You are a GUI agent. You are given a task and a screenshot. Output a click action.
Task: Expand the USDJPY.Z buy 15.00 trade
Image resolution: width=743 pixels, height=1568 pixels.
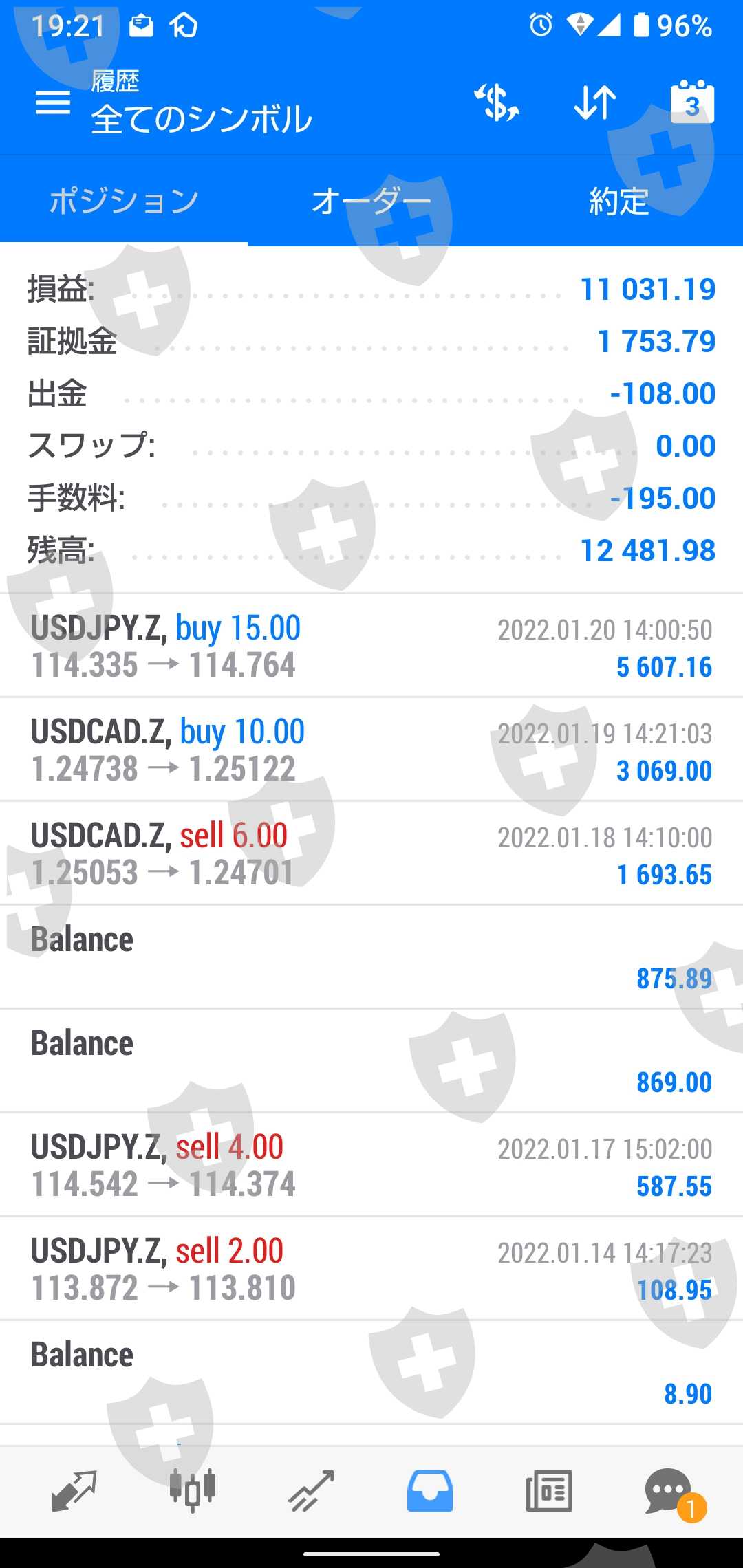(x=371, y=646)
